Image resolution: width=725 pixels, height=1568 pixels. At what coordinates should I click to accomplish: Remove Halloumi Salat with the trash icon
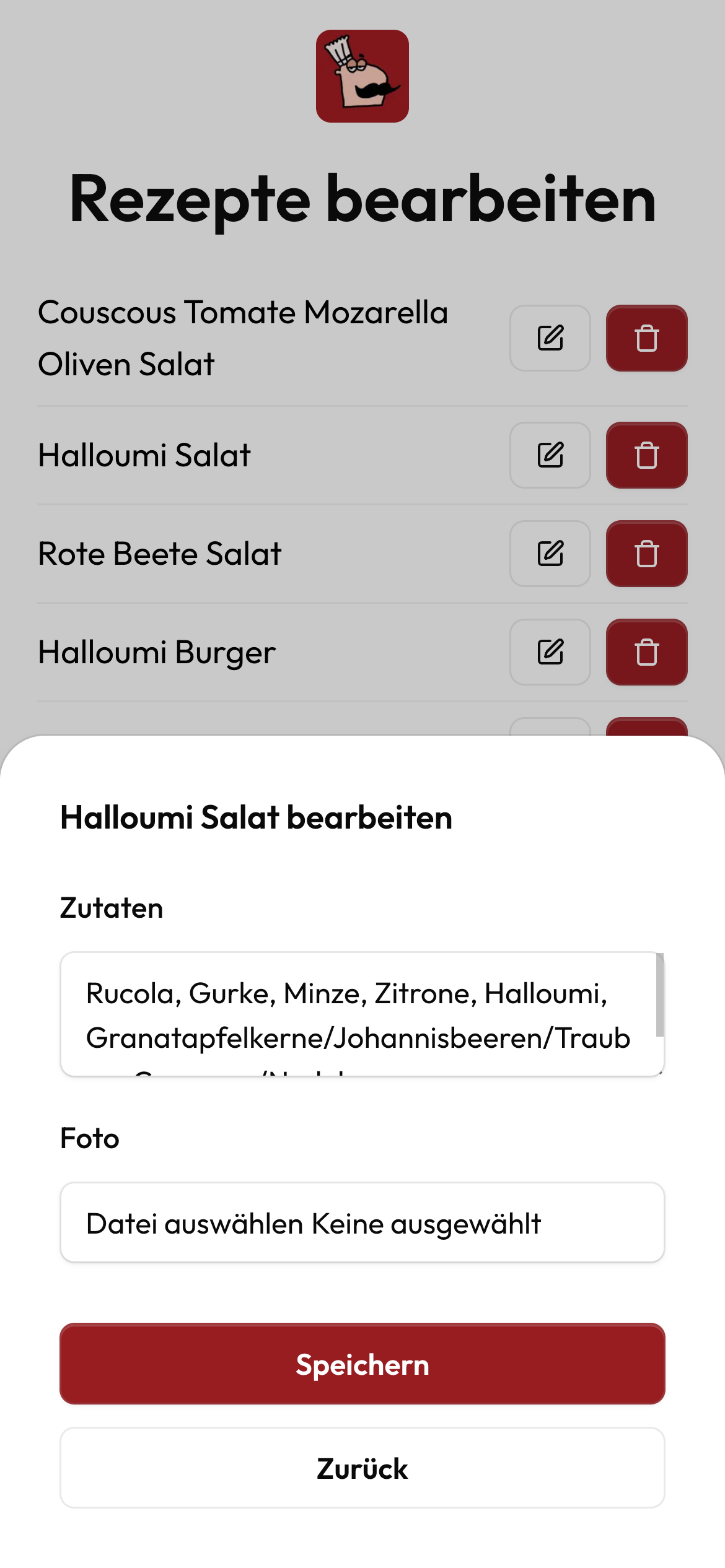tap(646, 455)
